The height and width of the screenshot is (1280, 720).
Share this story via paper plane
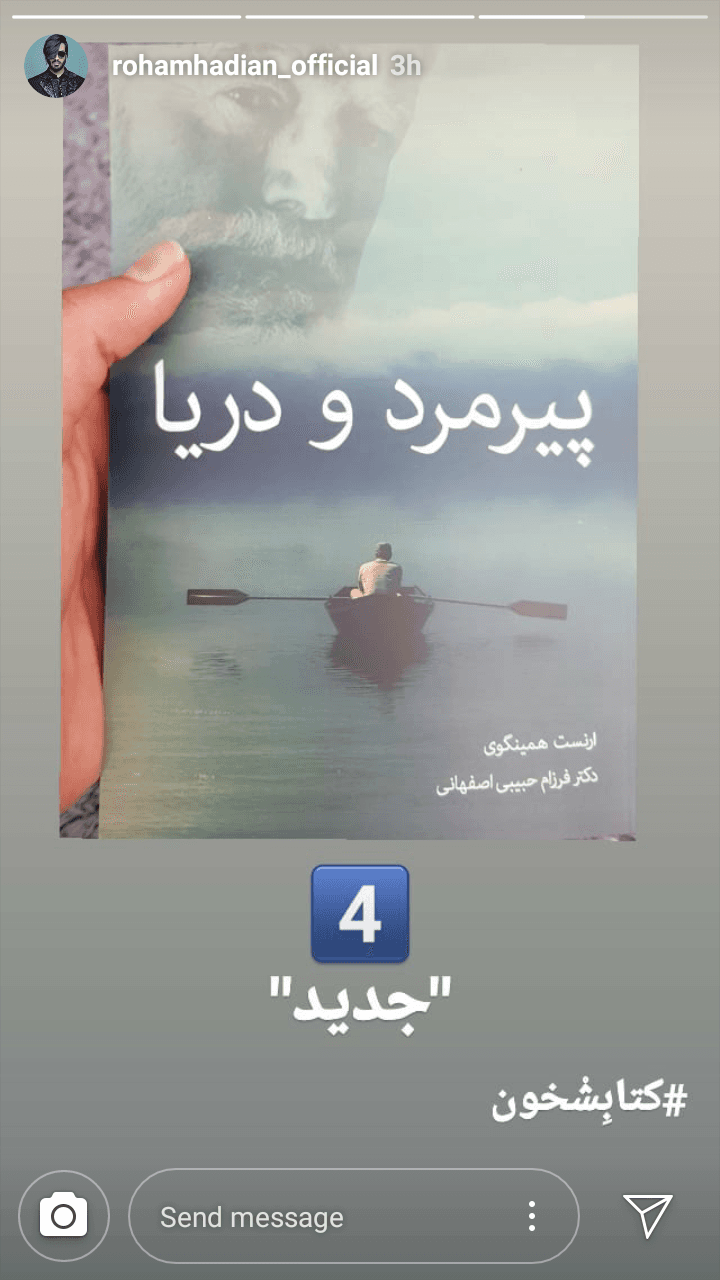coord(647,1216)
